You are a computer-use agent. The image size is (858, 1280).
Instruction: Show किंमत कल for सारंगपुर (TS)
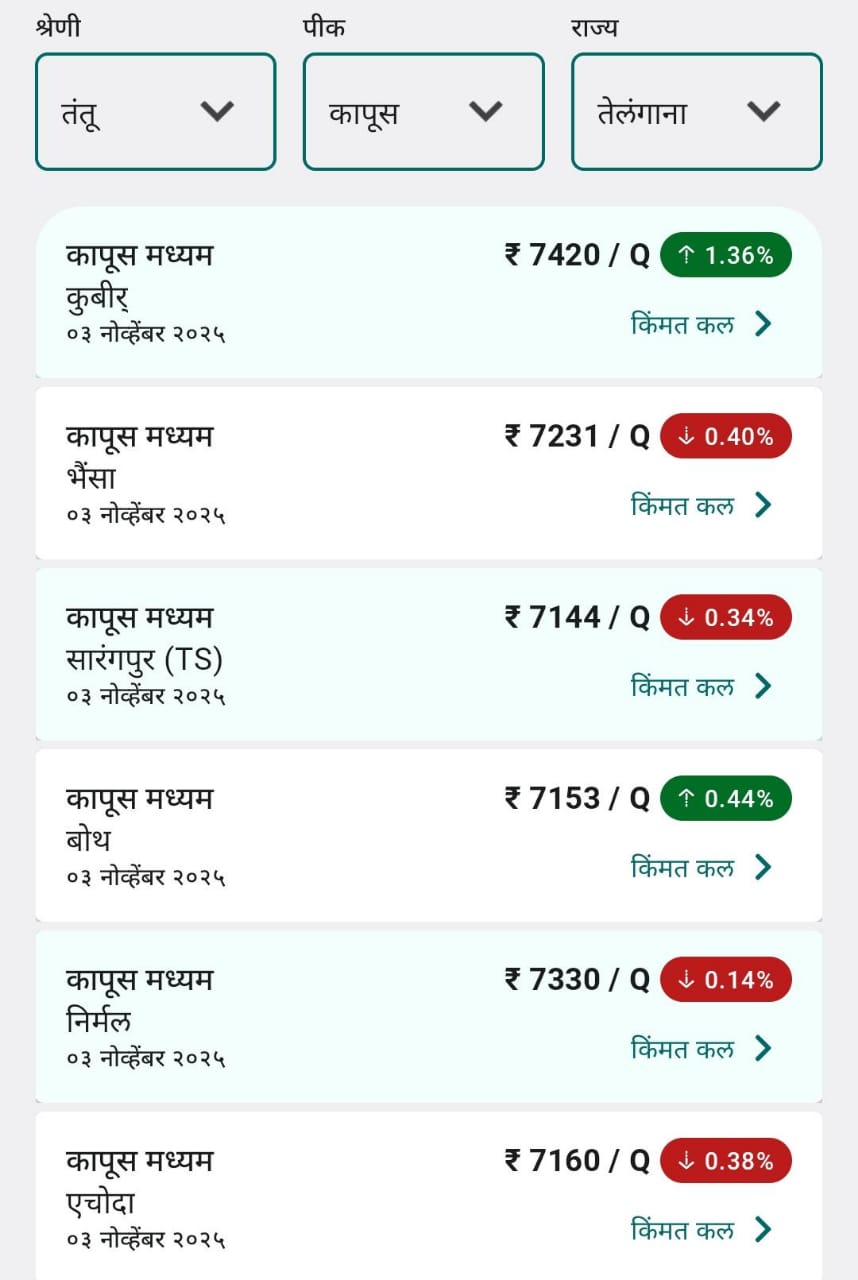pos(701,686)
